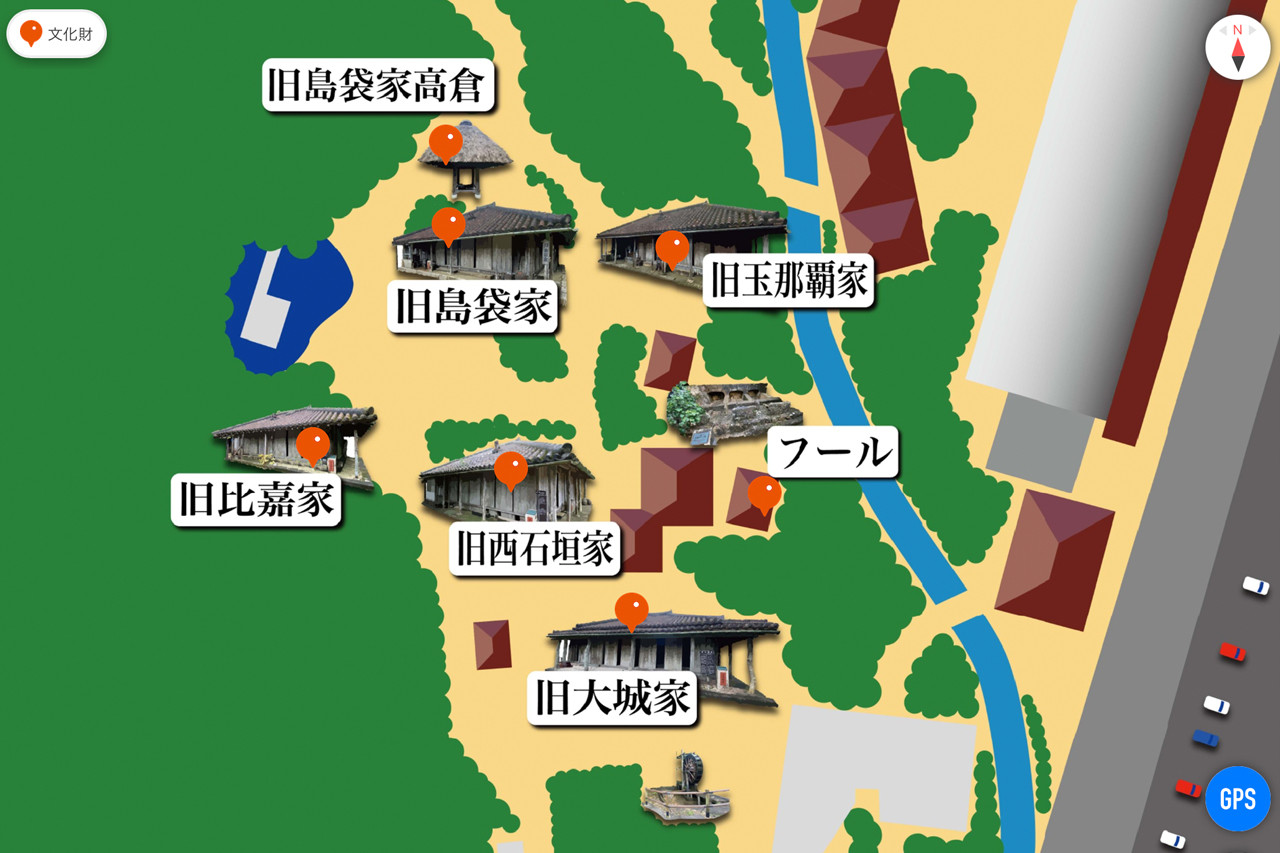Open the 旧島袋家高倉 map pin

(x=446, y=142)
